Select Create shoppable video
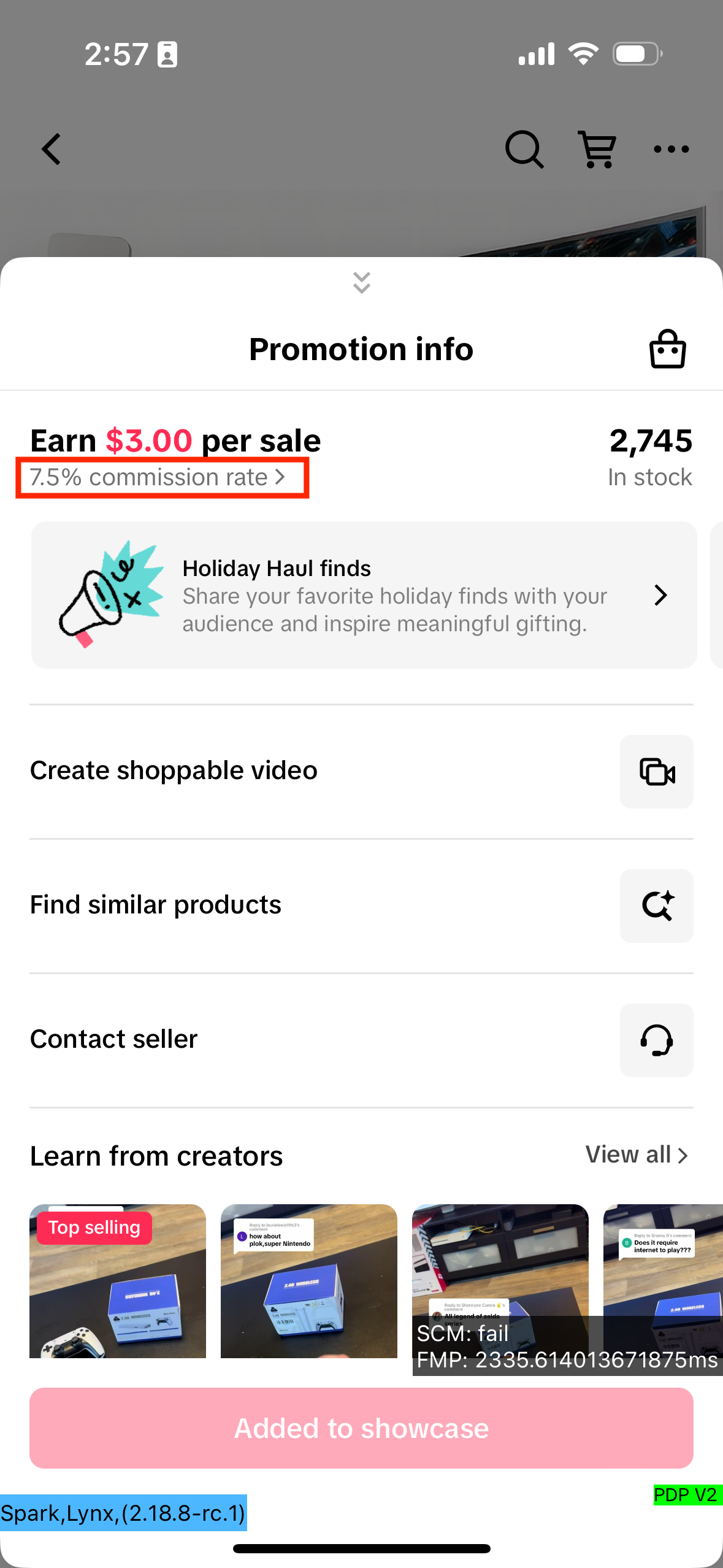 click(x=361, y=771)
